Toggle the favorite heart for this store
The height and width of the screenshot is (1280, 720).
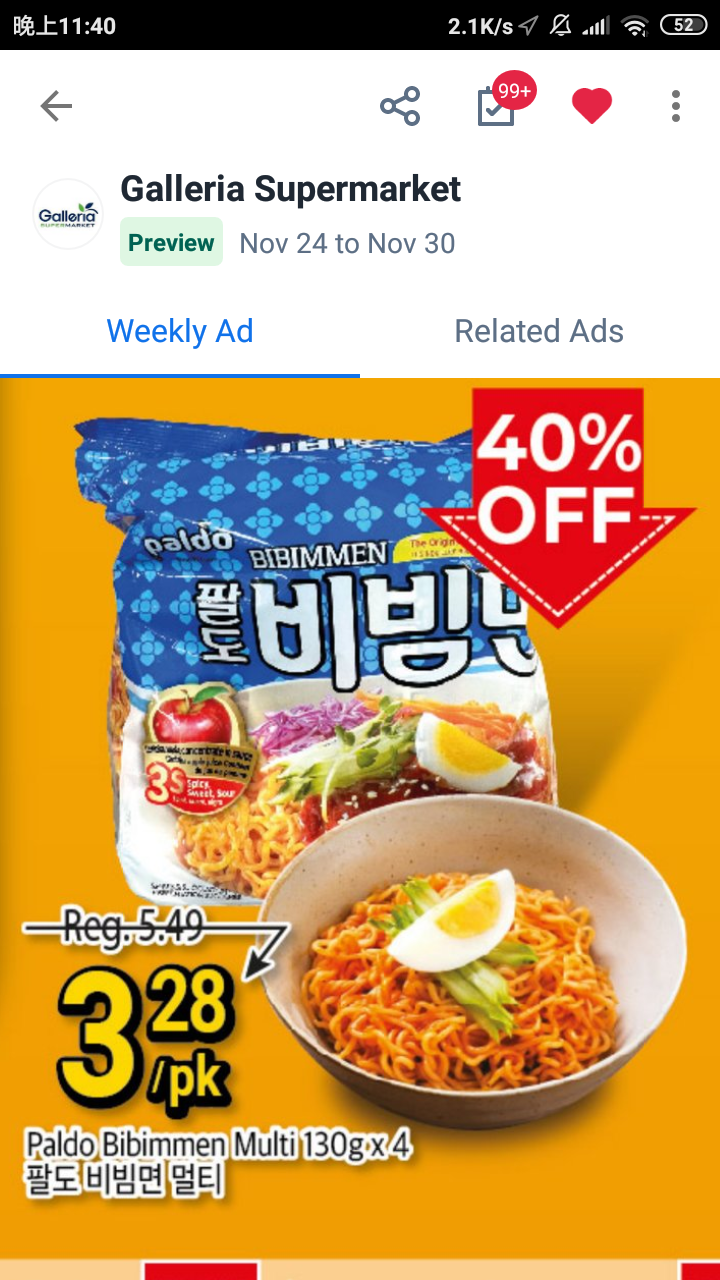591,106
